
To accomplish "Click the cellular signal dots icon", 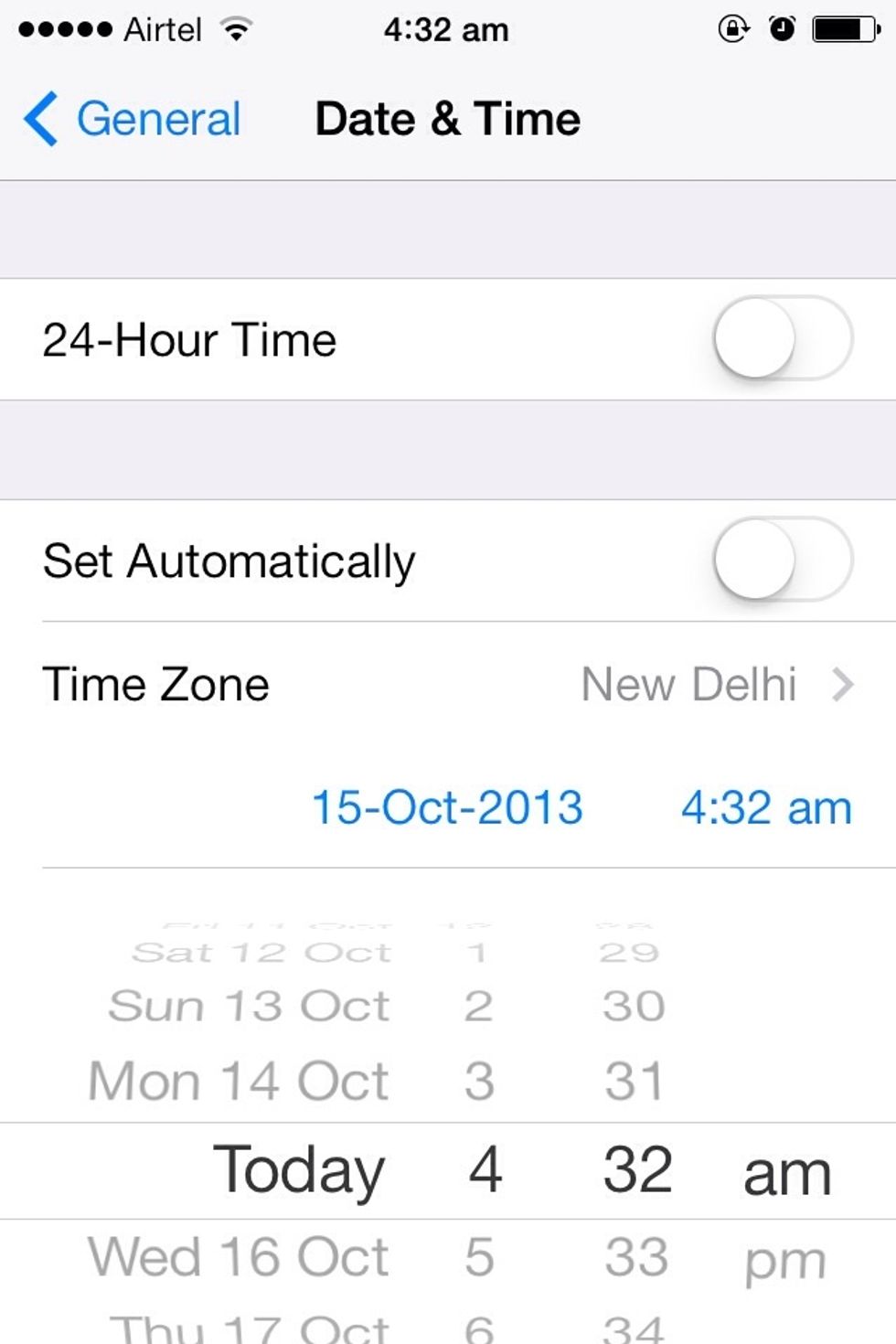I will pyautogui.click(x=64, y=27).
